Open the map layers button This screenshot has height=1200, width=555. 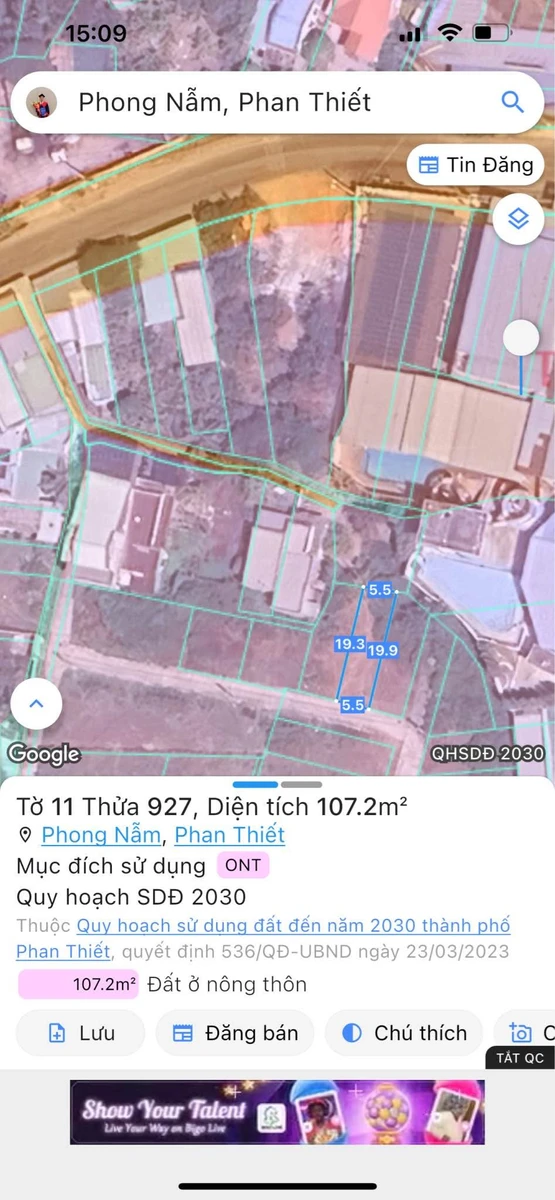(x=518, y=218)
